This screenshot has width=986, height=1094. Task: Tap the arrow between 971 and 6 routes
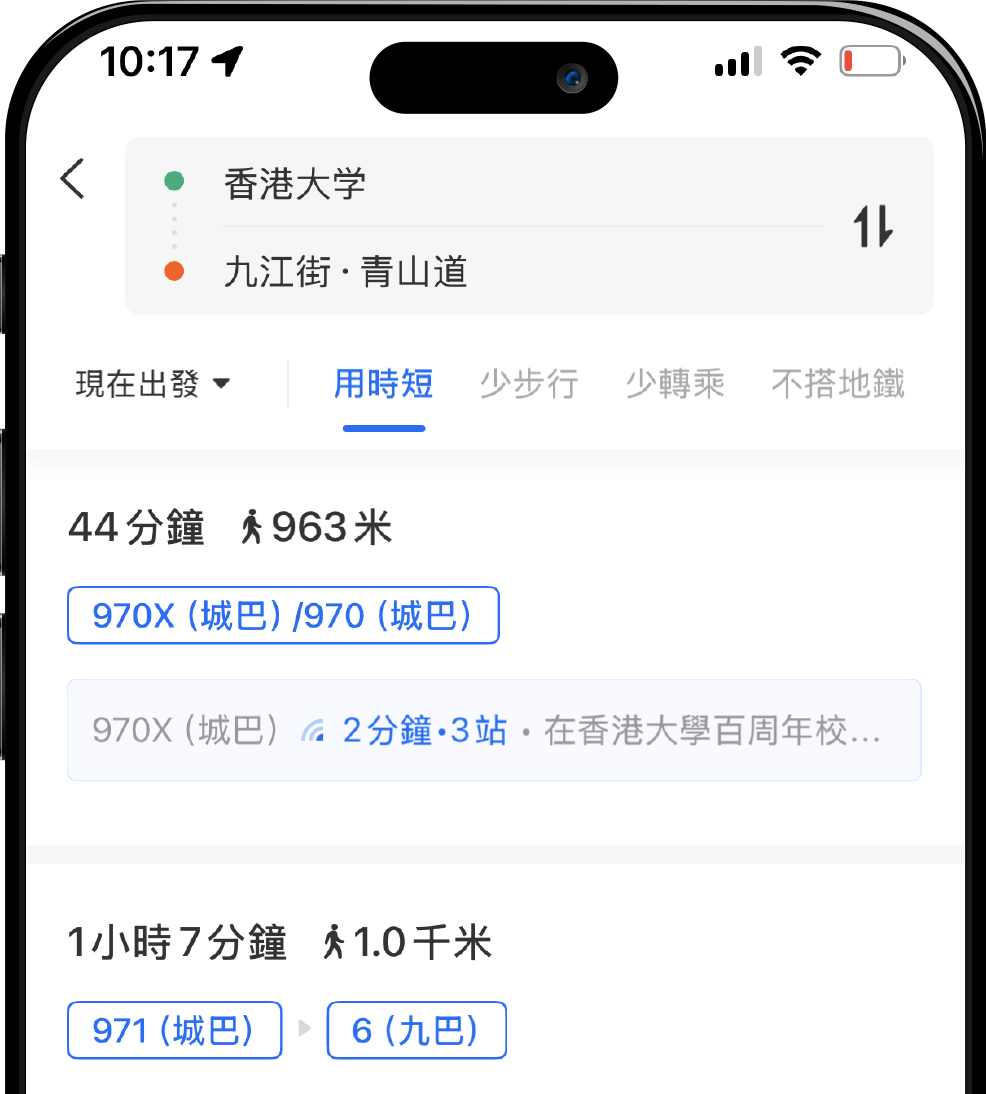pyautogui.click(x=304, y=1030)
